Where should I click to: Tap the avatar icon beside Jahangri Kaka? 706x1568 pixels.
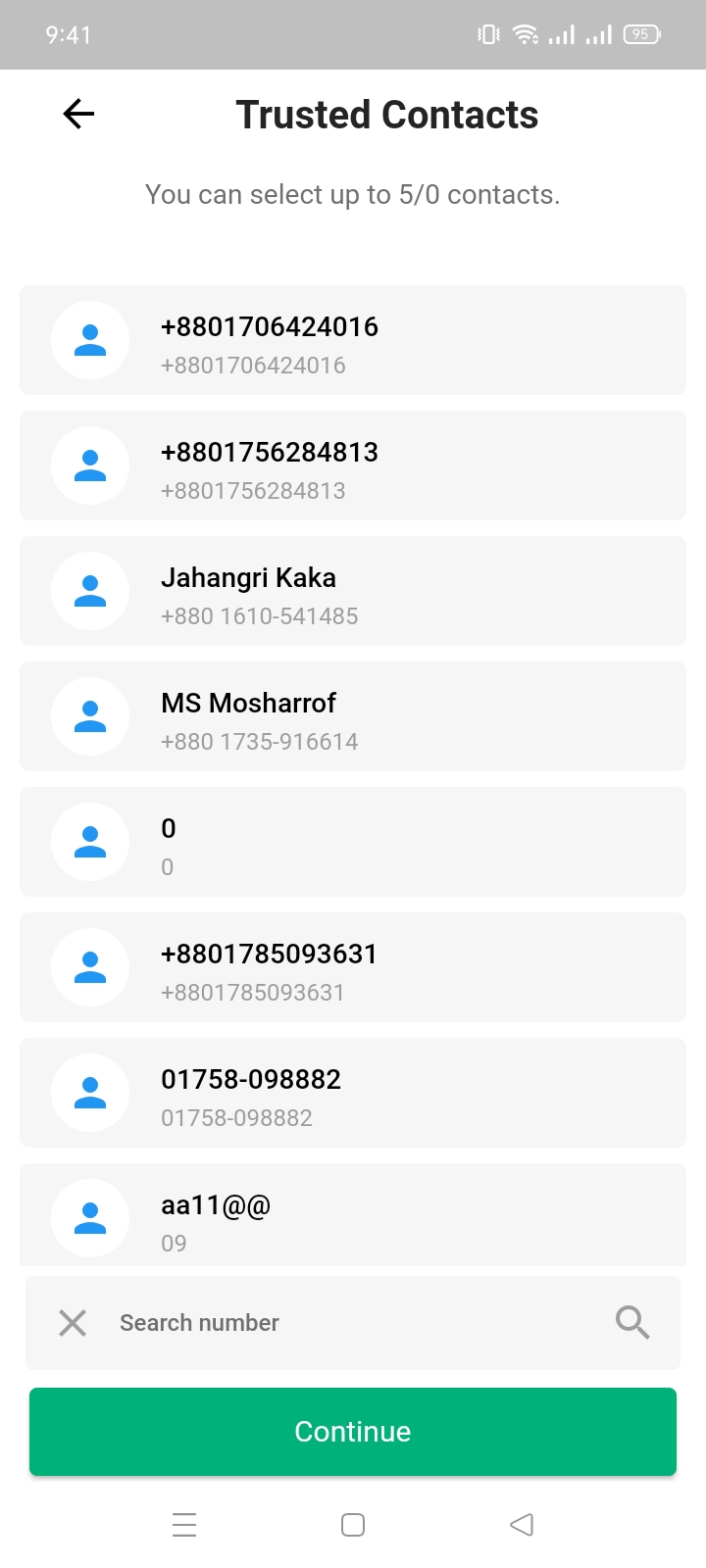pyautogui.click(x=89, y=591)
